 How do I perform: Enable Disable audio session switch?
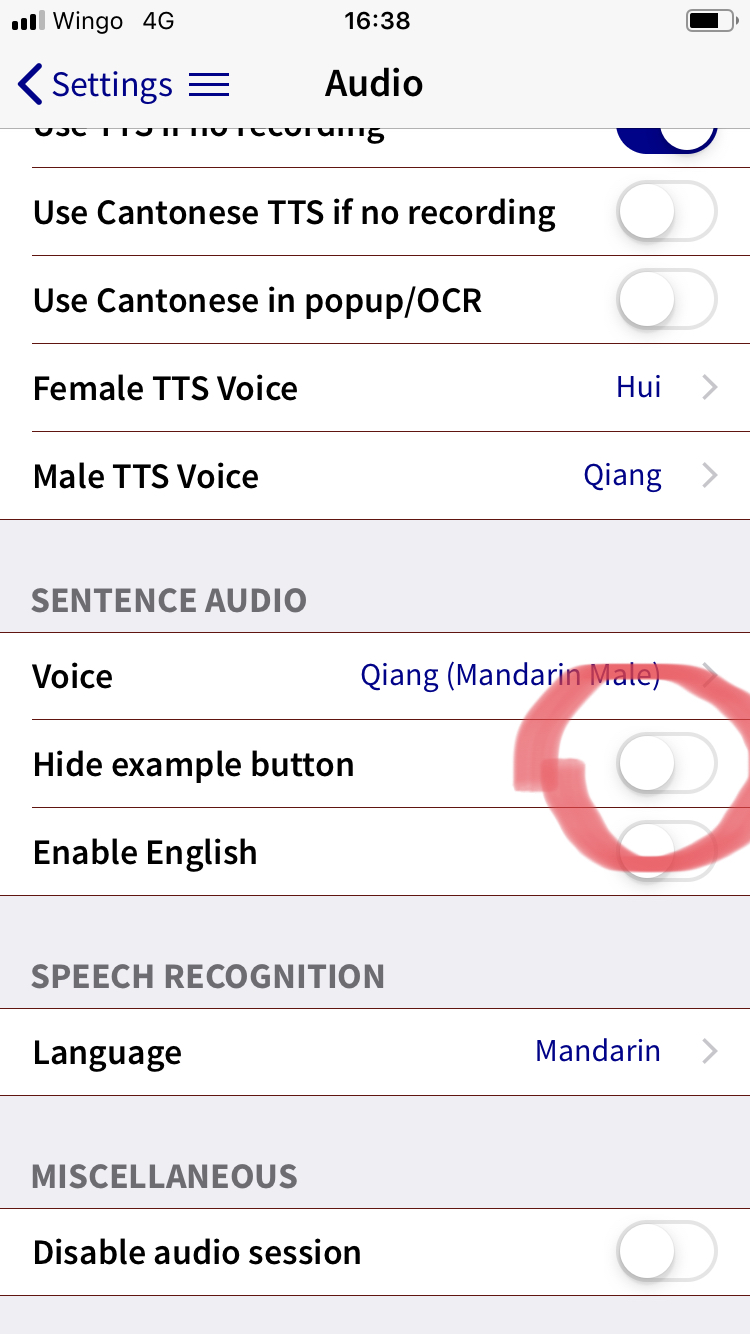[667, 1252]
